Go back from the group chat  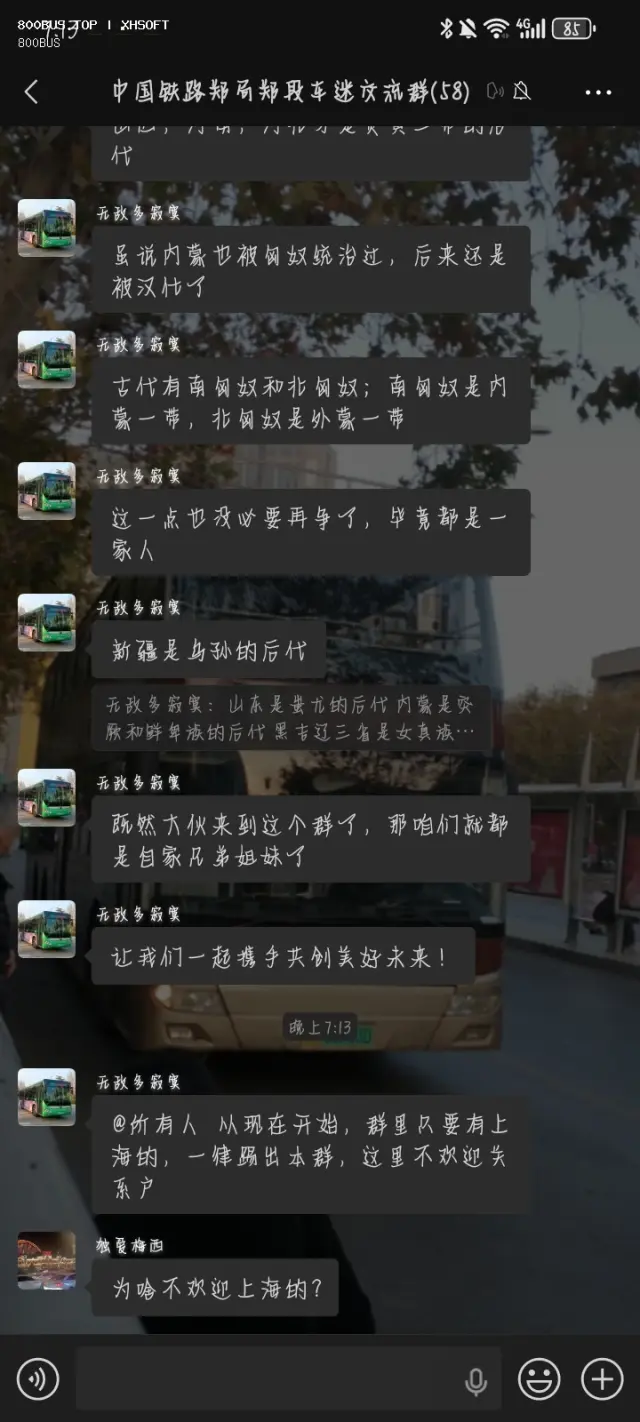coord(32,92)
